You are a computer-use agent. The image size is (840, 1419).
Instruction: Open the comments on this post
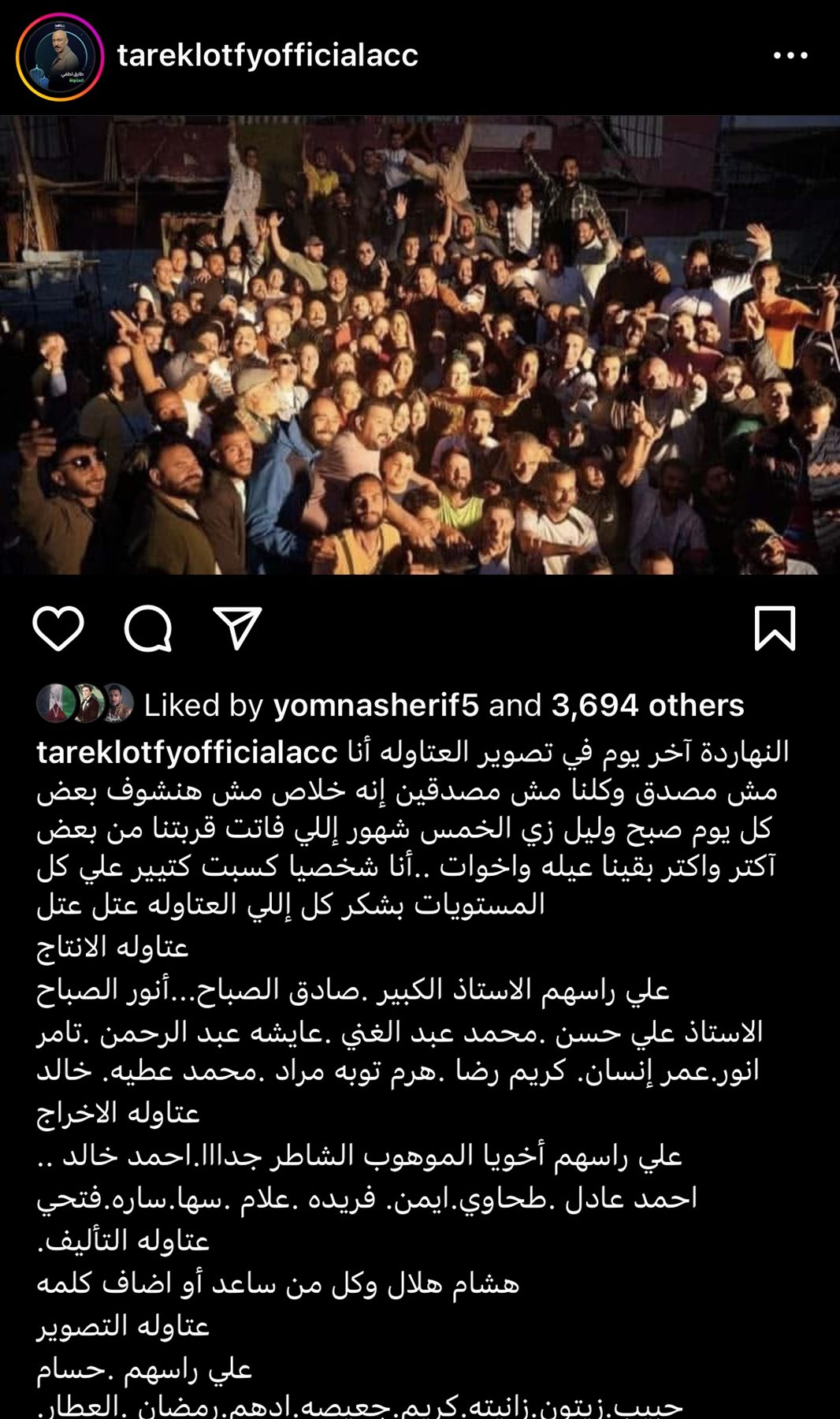coord(147,628)
